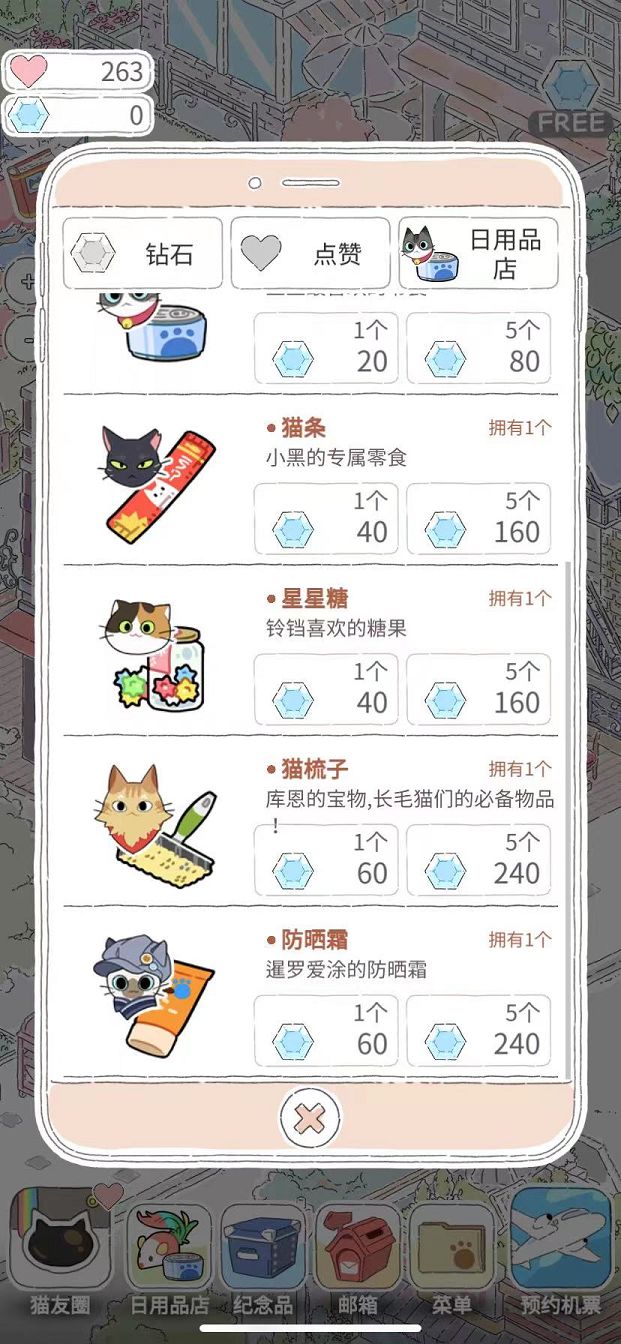Buy 1 星星糖 for 40 diamonds
Screen dimensions: 621x1344
pos(326,689)
